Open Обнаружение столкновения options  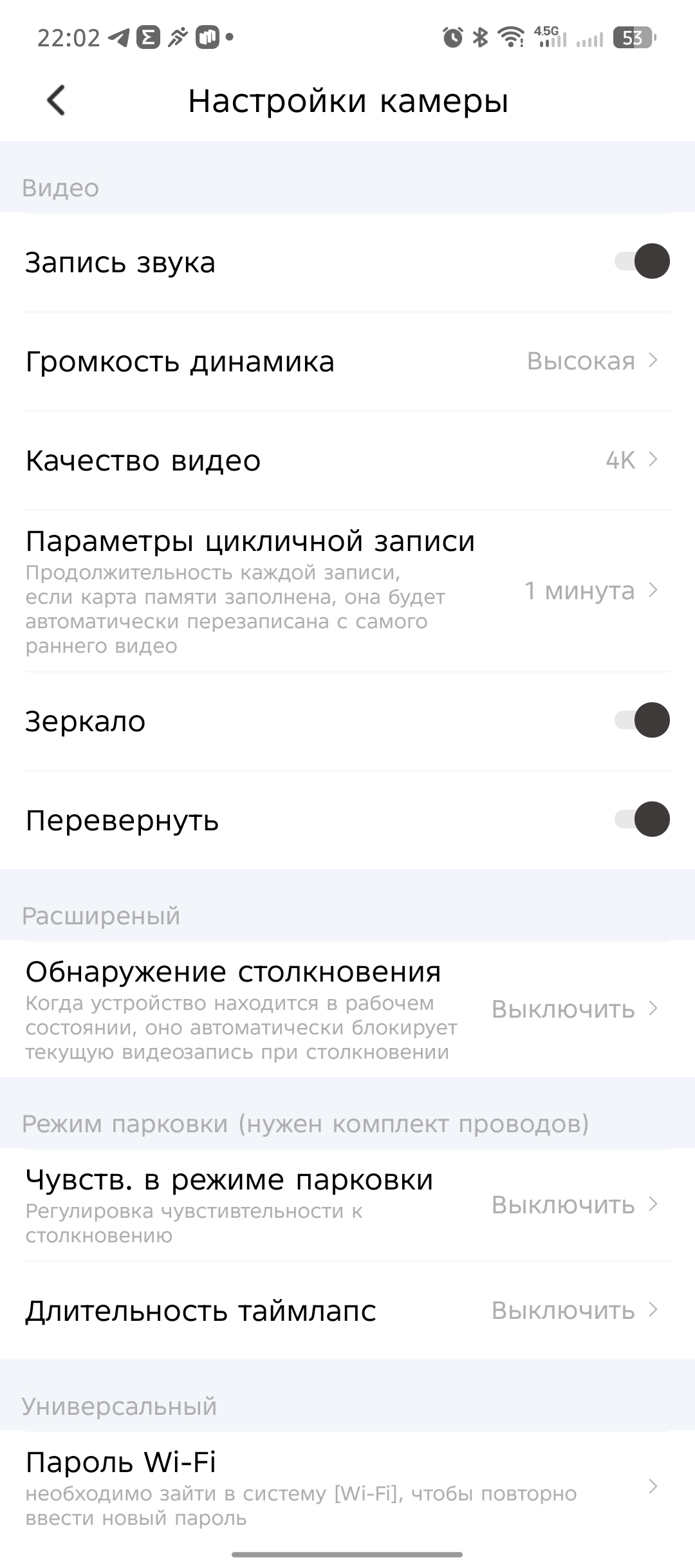point(347,1009)
